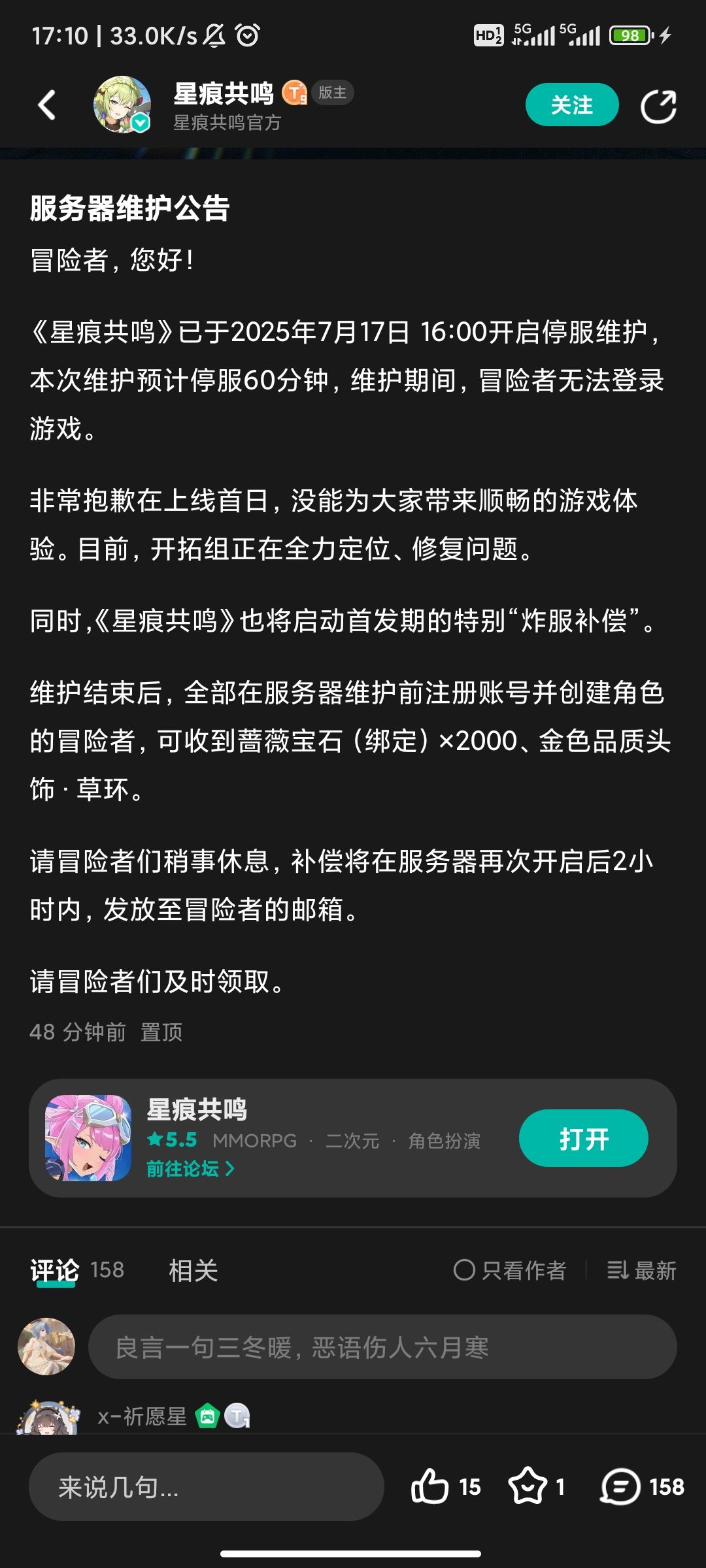Screen dimensions: 706x1568
Task: Share this post via top-right icon
Action: coord(658,106)
